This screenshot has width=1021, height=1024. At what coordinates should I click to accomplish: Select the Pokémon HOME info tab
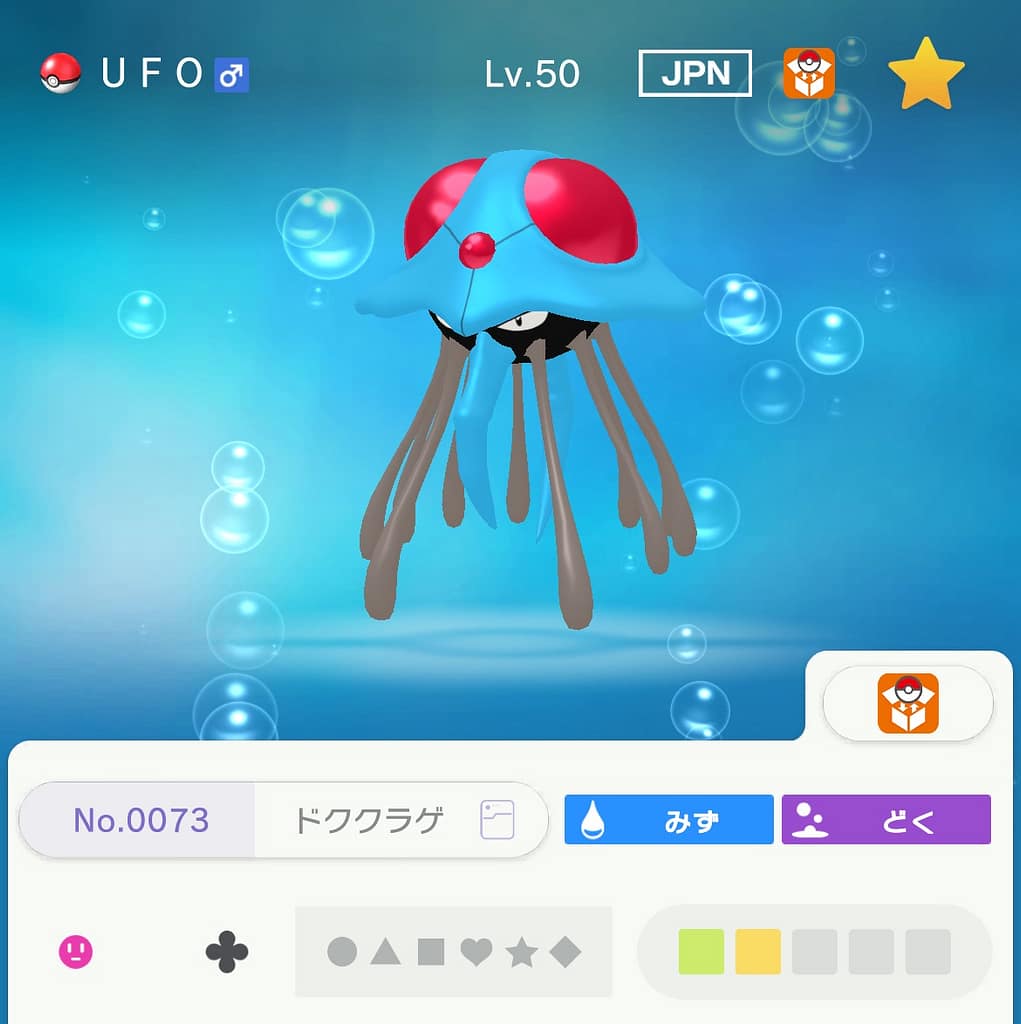[907, 703]
